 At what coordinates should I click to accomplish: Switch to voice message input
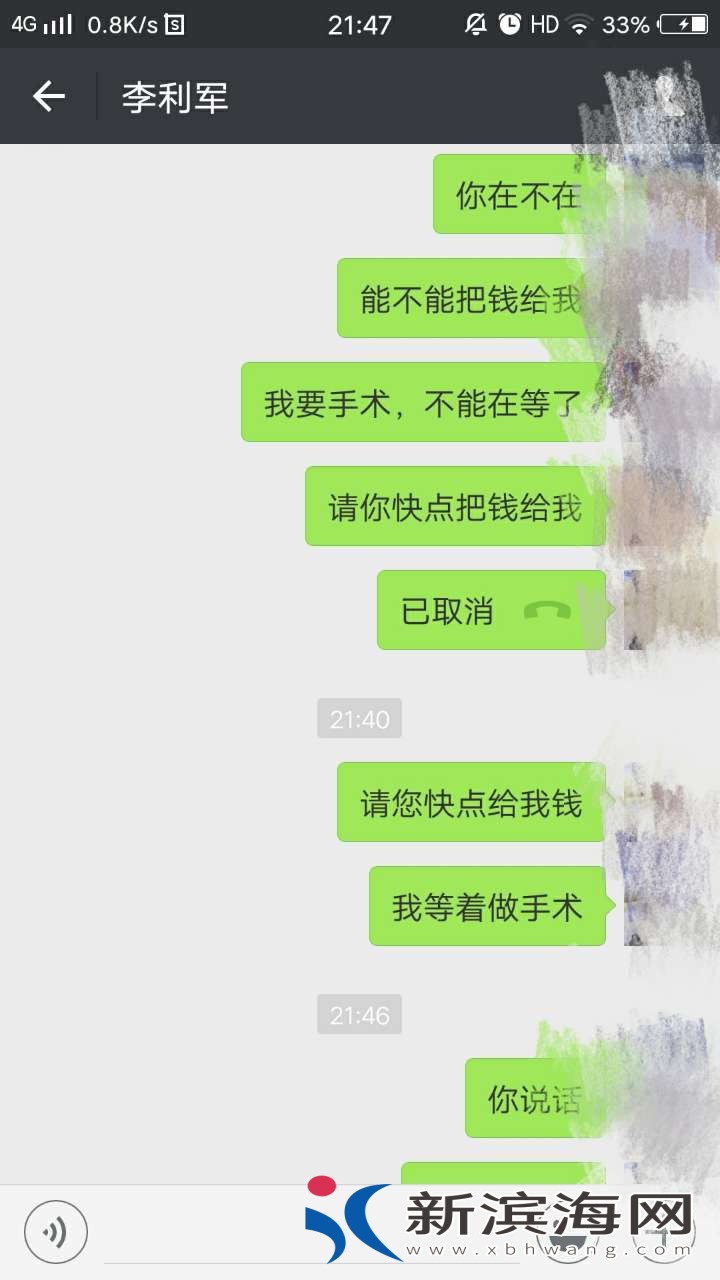pos(56,1231)
